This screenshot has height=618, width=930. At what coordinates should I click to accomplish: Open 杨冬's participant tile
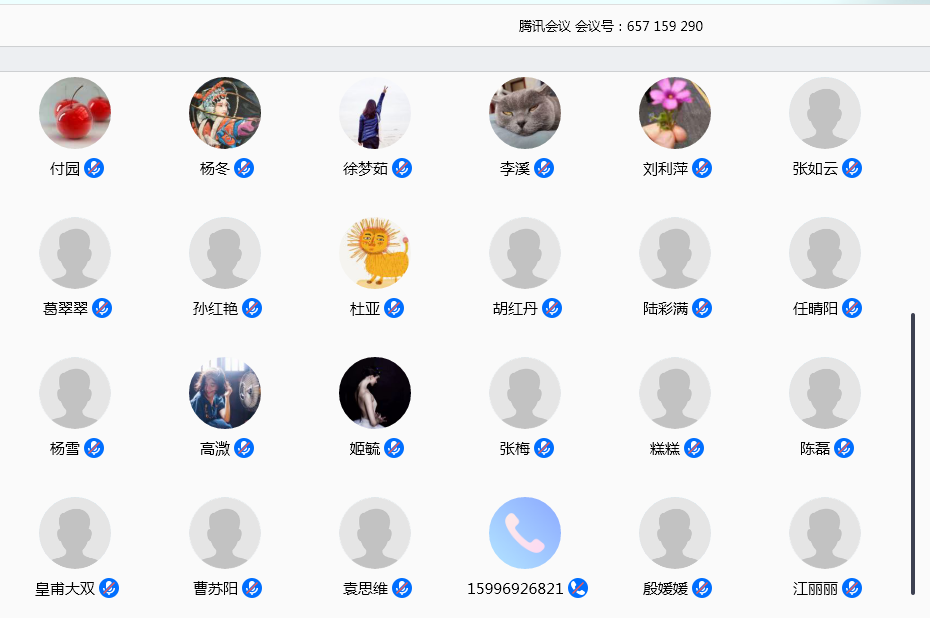225,113
